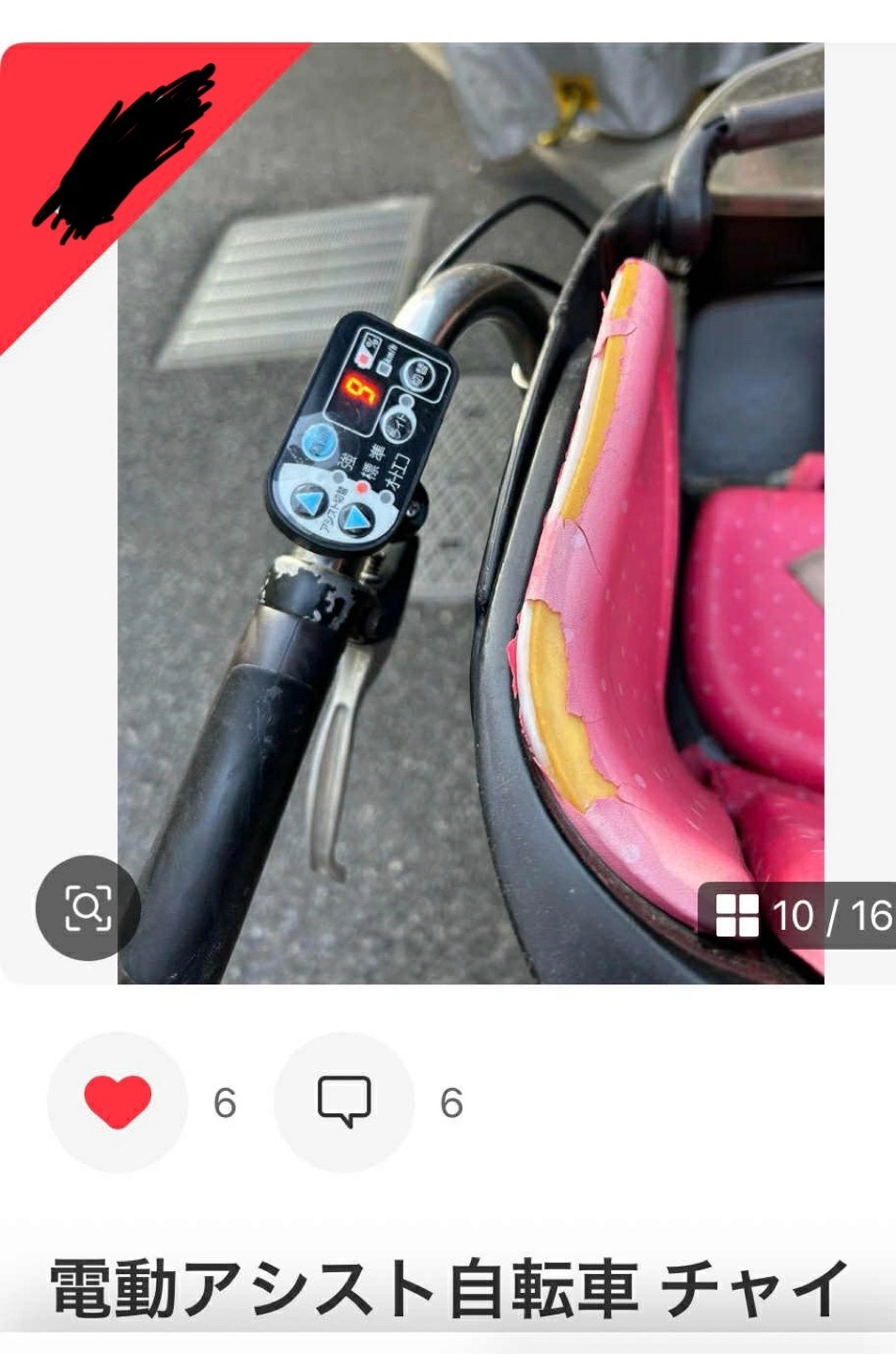896x1354 pixels.
Task: Tap the red heart like button
Action: 118,1102
